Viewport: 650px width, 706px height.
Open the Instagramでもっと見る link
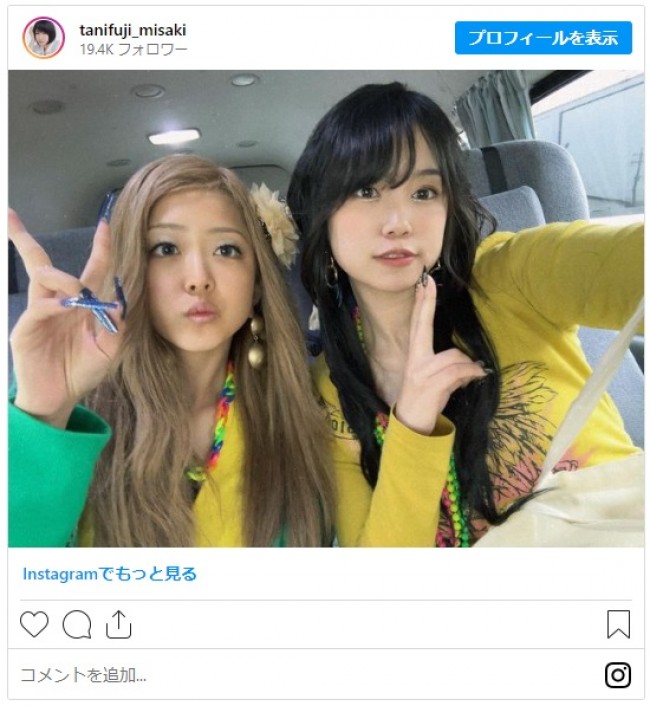tap(110, 574)
